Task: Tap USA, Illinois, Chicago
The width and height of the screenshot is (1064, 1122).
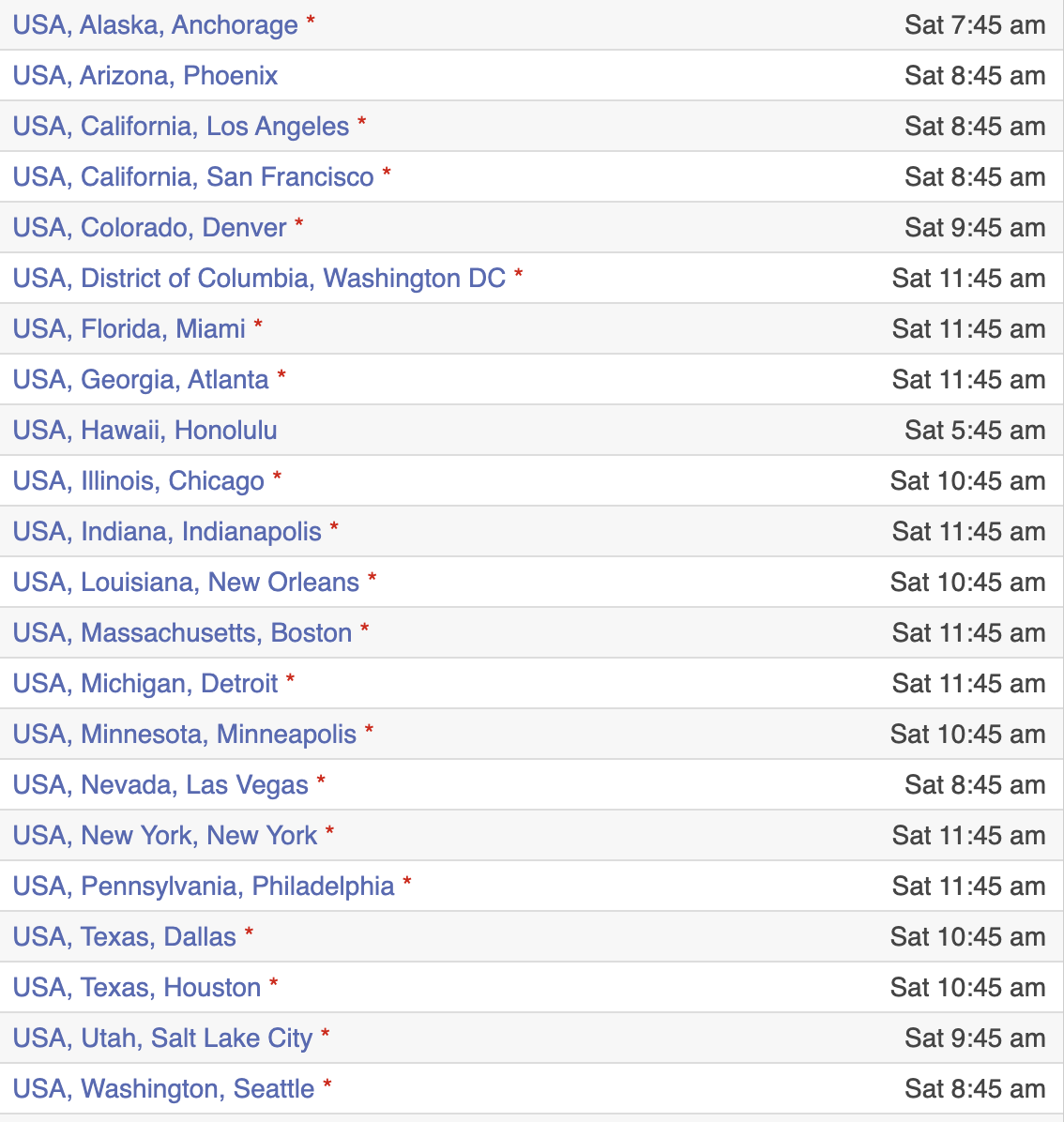Action: coord(139,481)
